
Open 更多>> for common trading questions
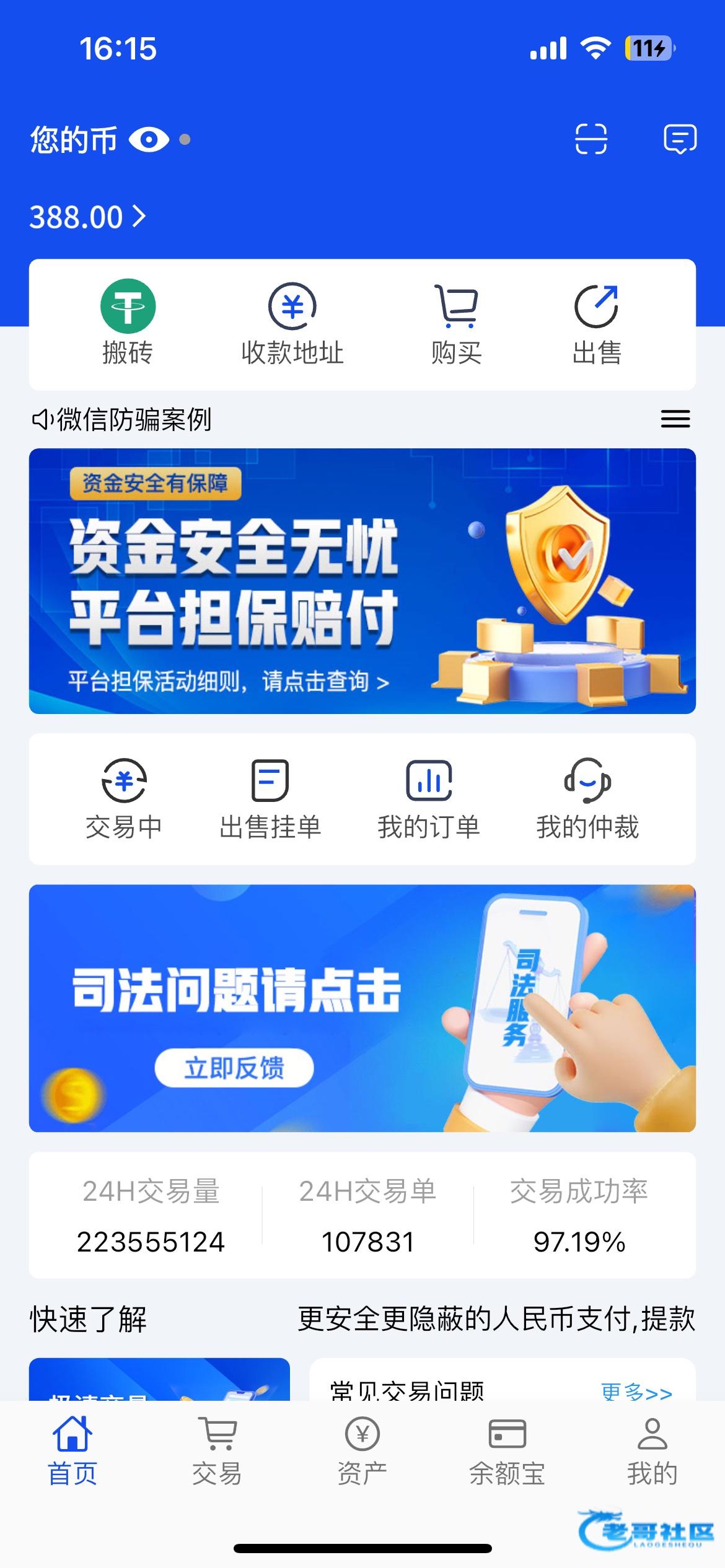click(636, 1392)
